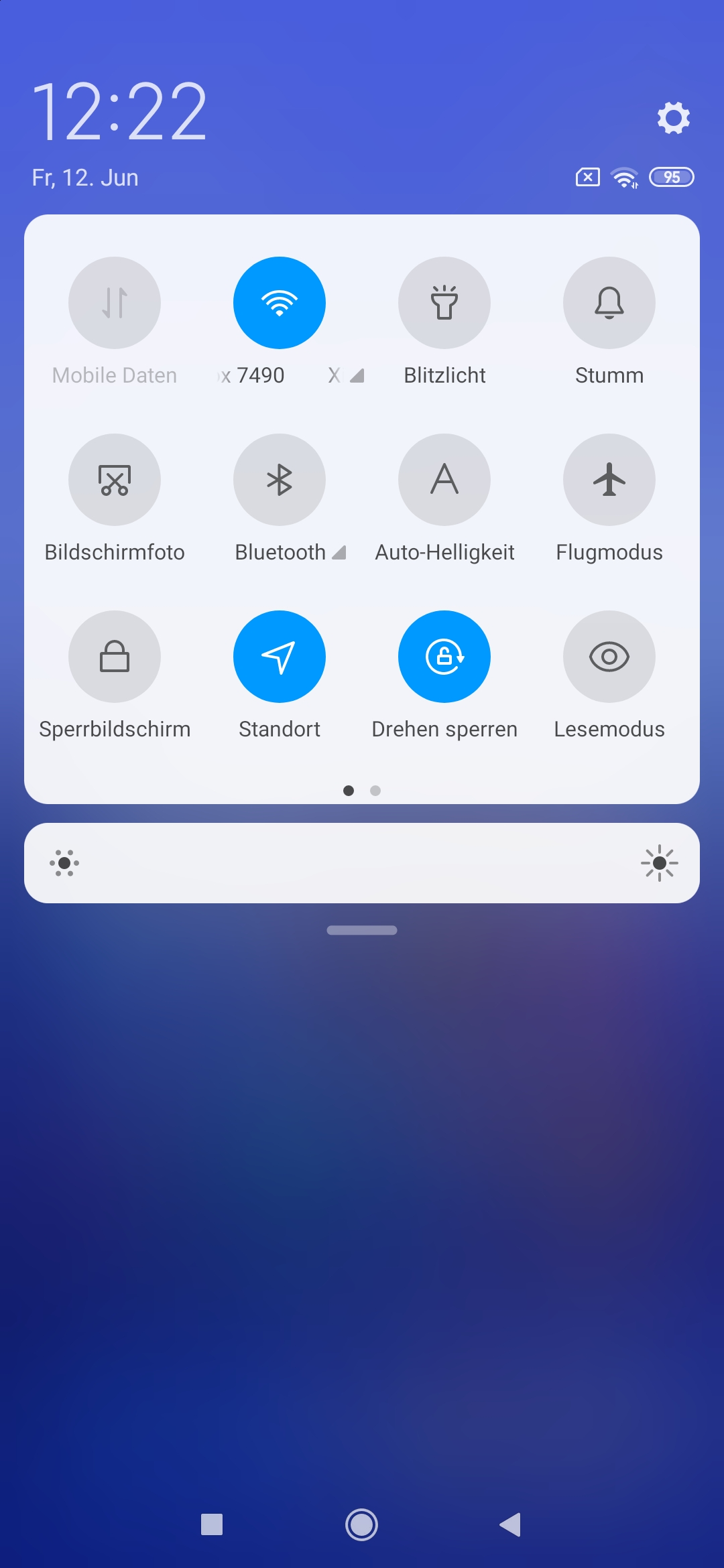Turn on Bluetooth
This screenshot has width=724, height=1568.
click(280, 480)
